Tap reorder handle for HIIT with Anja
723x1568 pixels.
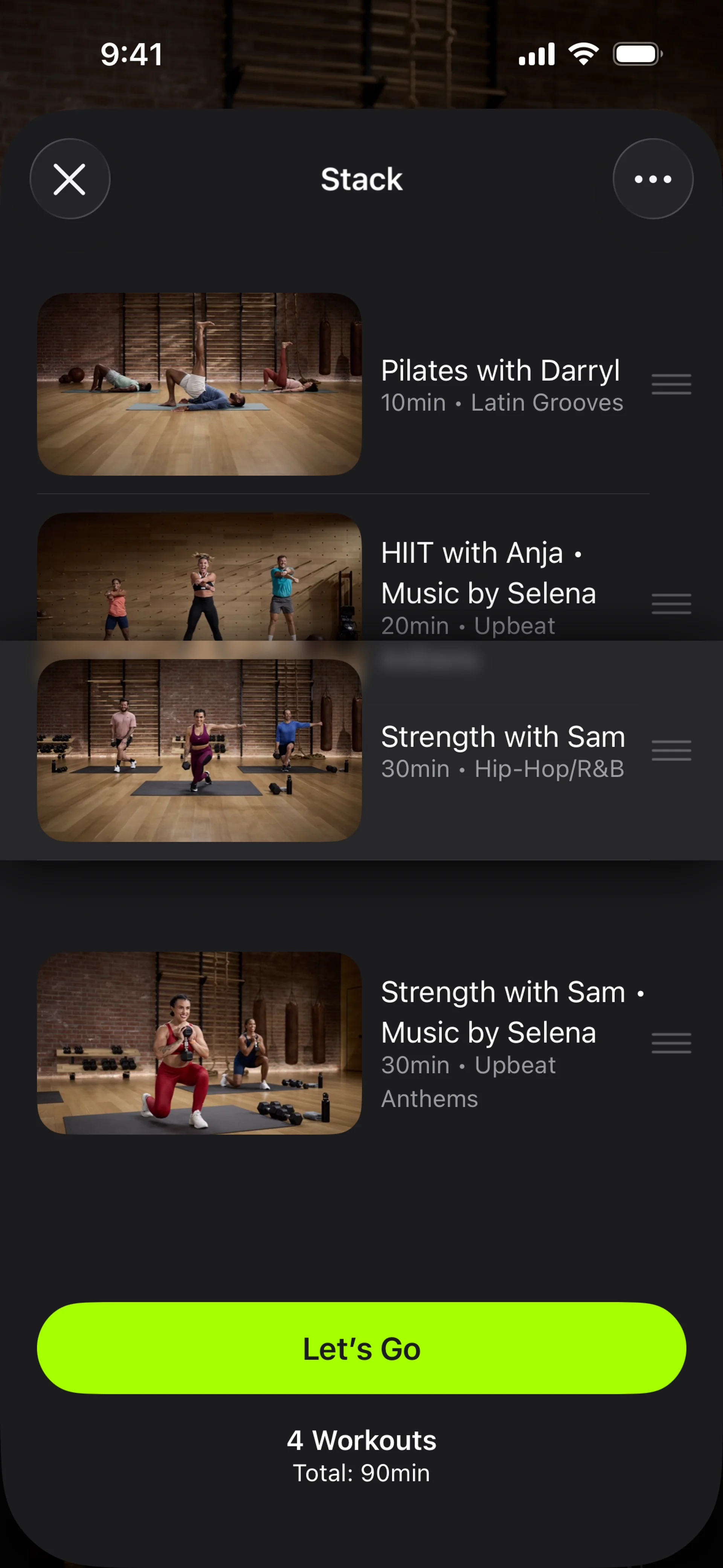click(671, 604)
